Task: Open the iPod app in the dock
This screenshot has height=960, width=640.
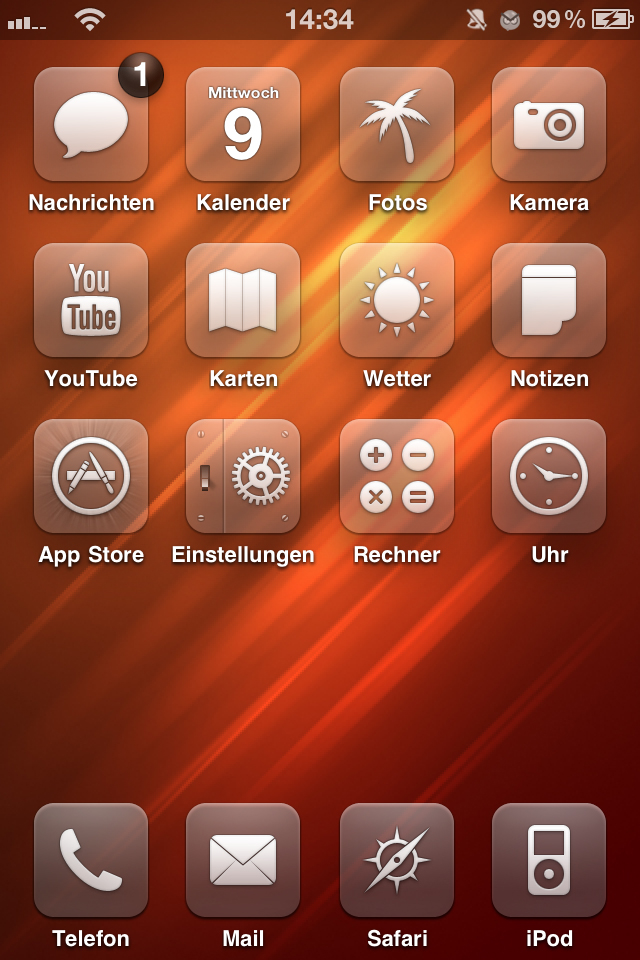Action: pyautogui.click(x=549, y=860)
